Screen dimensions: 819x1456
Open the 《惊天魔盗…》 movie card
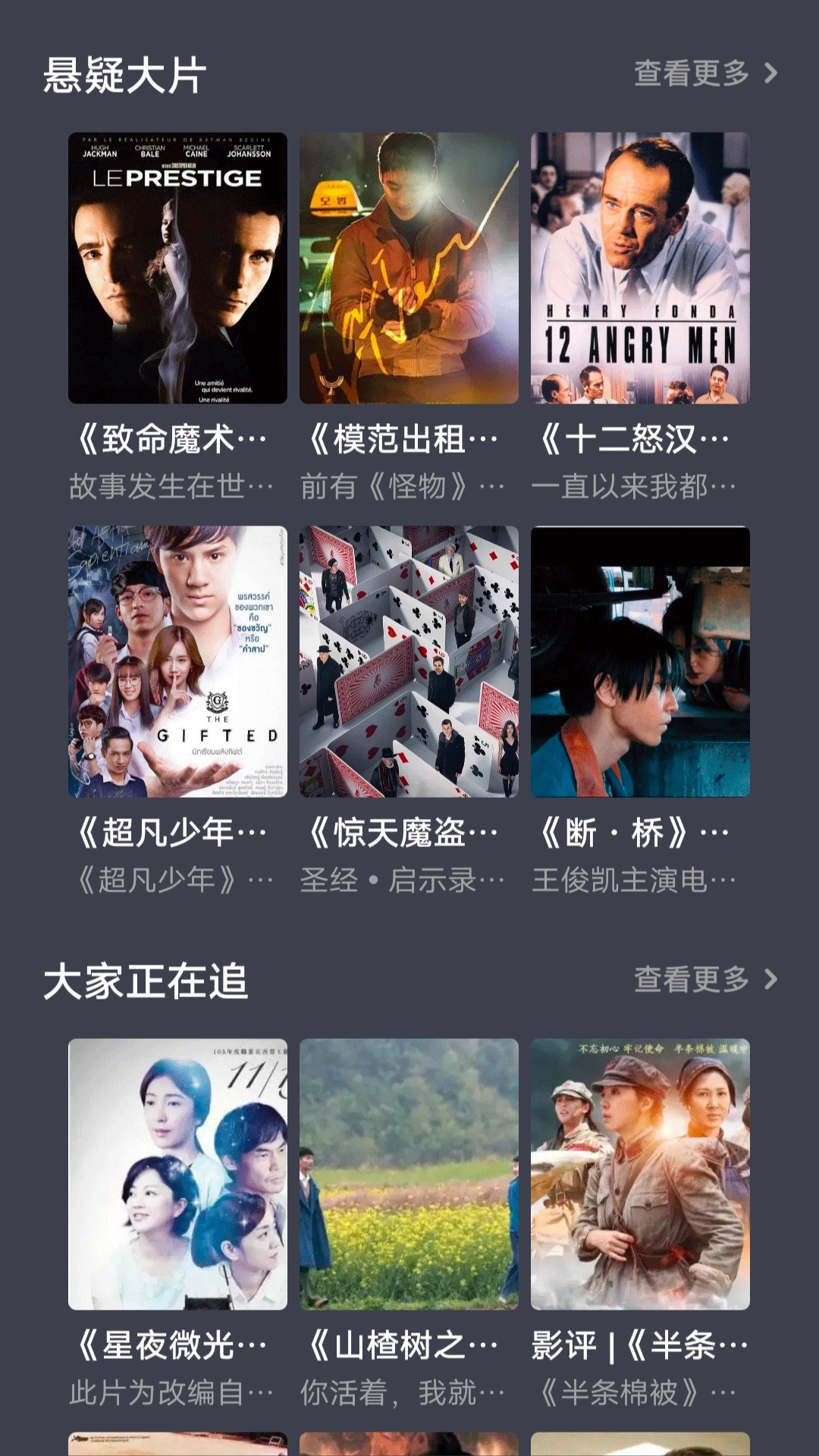click(x=409, y=661)
